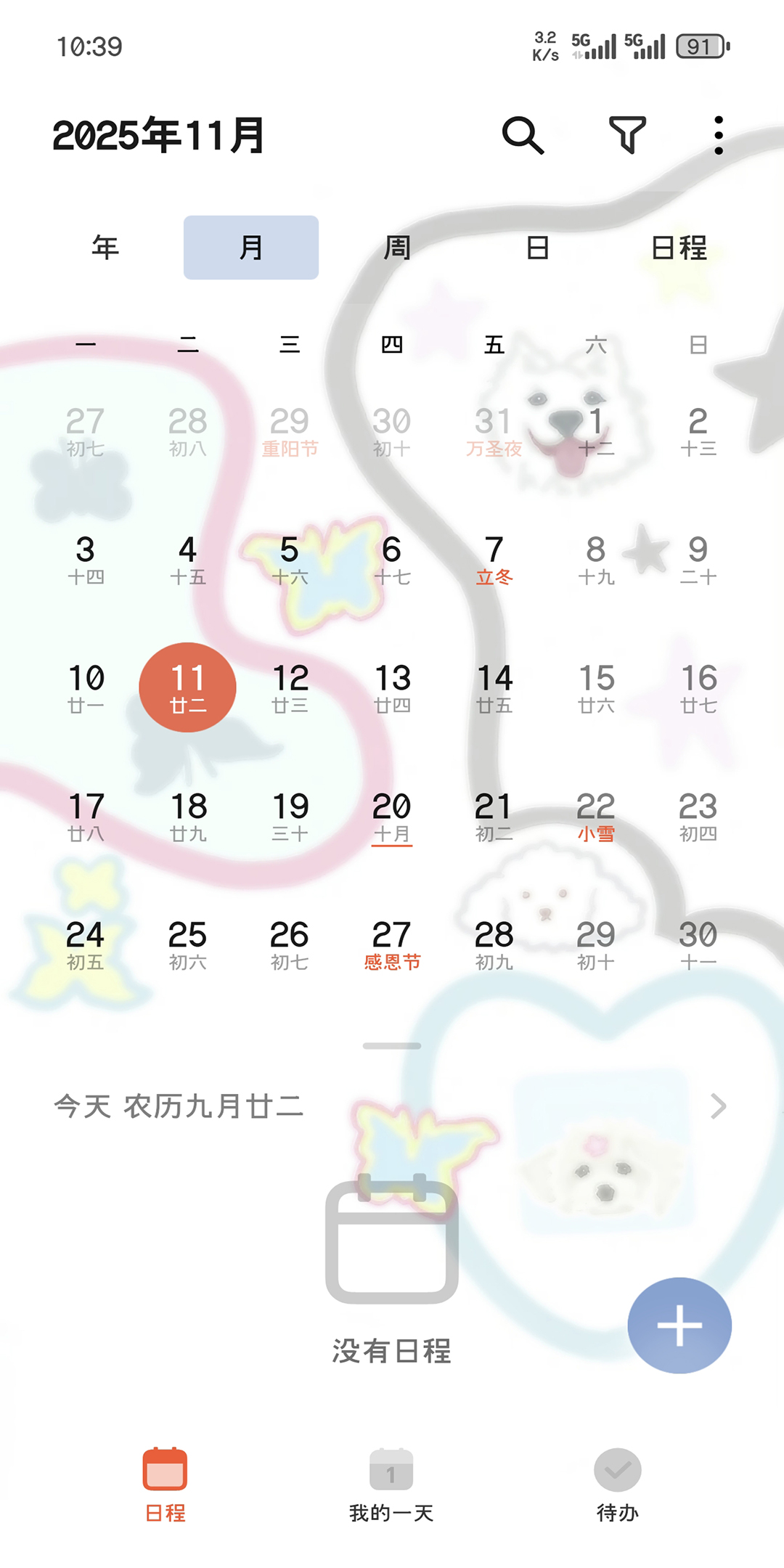Open today's 农历九月廿二 details row
This screenshot has height=1568, width=784.
[392, 1106]
